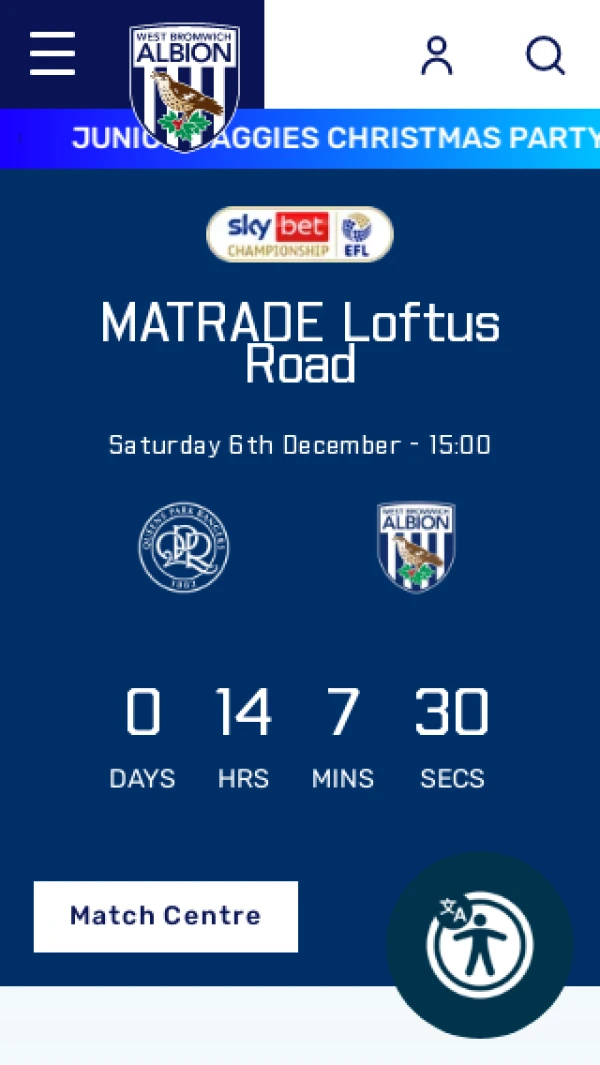Open the hamburger navigation menu
The height and width of the screenshot is (1065, 600).
point(52,54)
